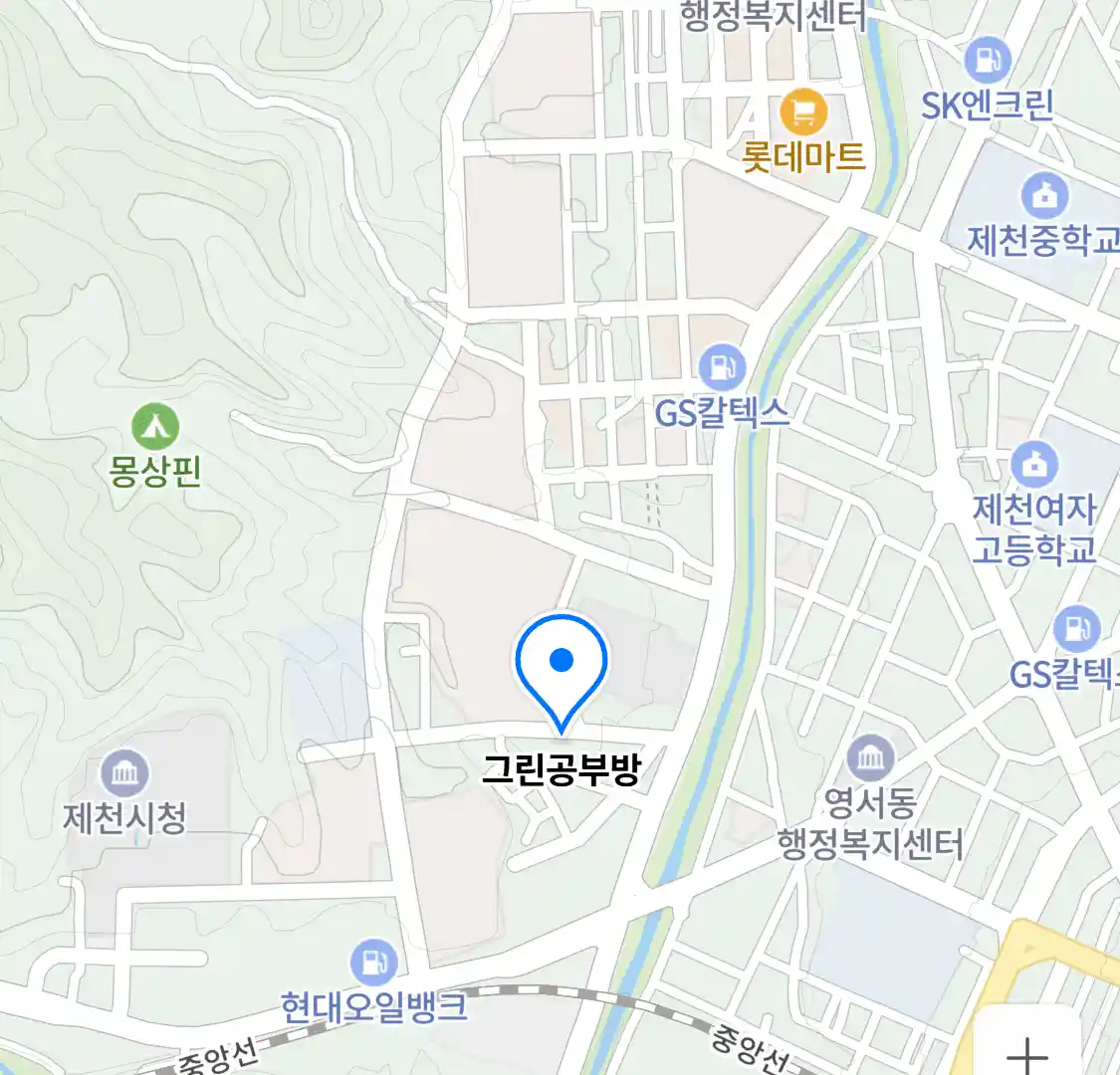This screenshot has width=1120, height=1075.
Task: Open the 롯데마트 shopping marker
Action: click(803, 112)
